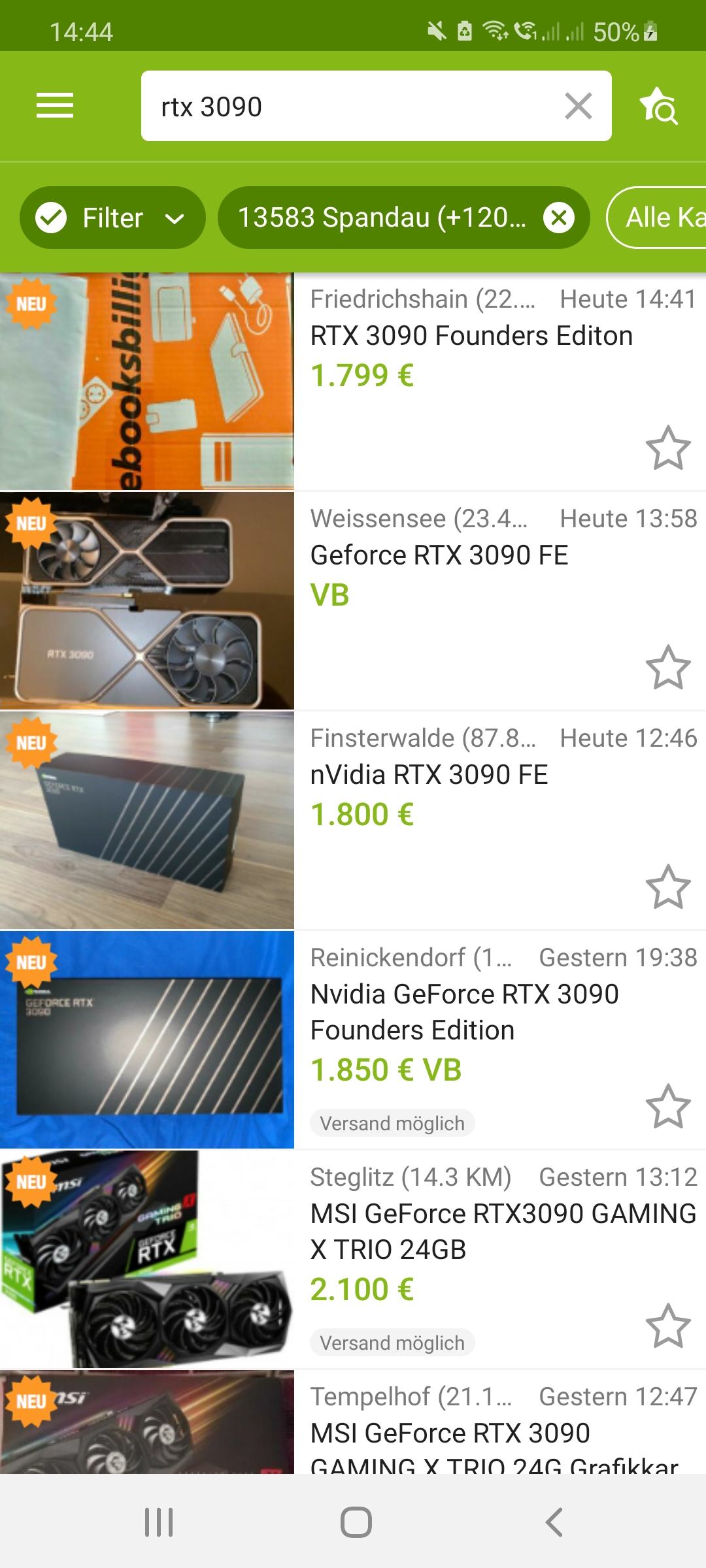Open Geforce RTX 3090 FE listing
This screenshot has width=706, height=1568.
tap(439, 556)
